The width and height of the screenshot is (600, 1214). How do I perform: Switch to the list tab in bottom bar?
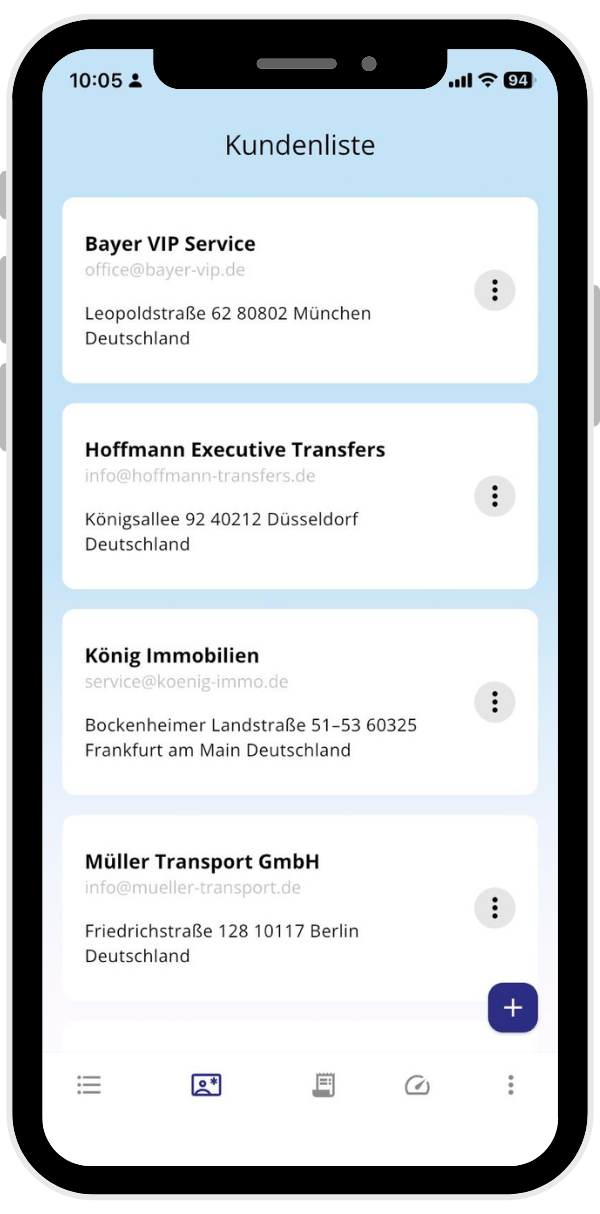[x=89, y=1085]
